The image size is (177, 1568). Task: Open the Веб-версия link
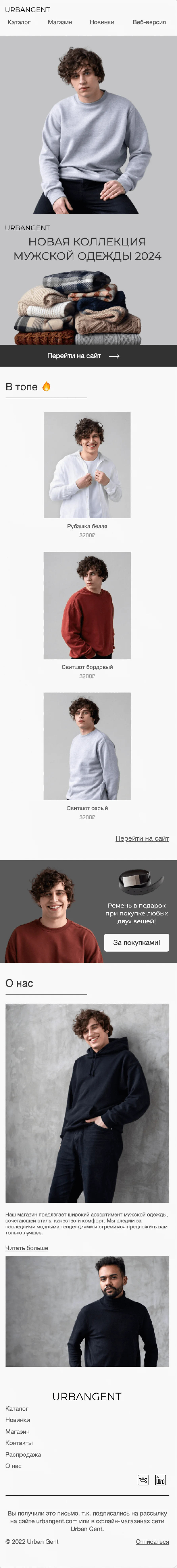click(x=149, y=22)
